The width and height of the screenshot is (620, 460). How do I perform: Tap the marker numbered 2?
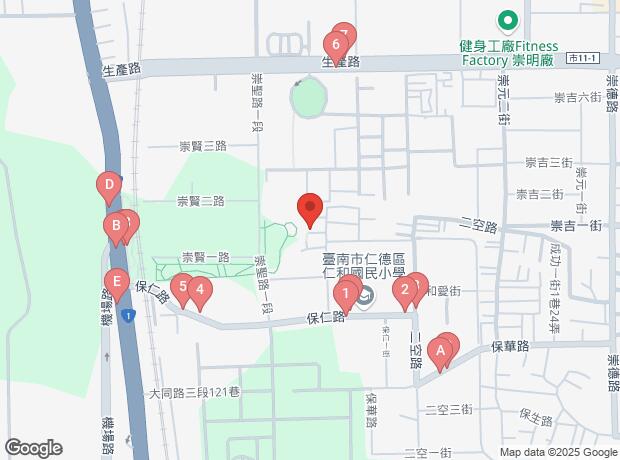[404, 291]
